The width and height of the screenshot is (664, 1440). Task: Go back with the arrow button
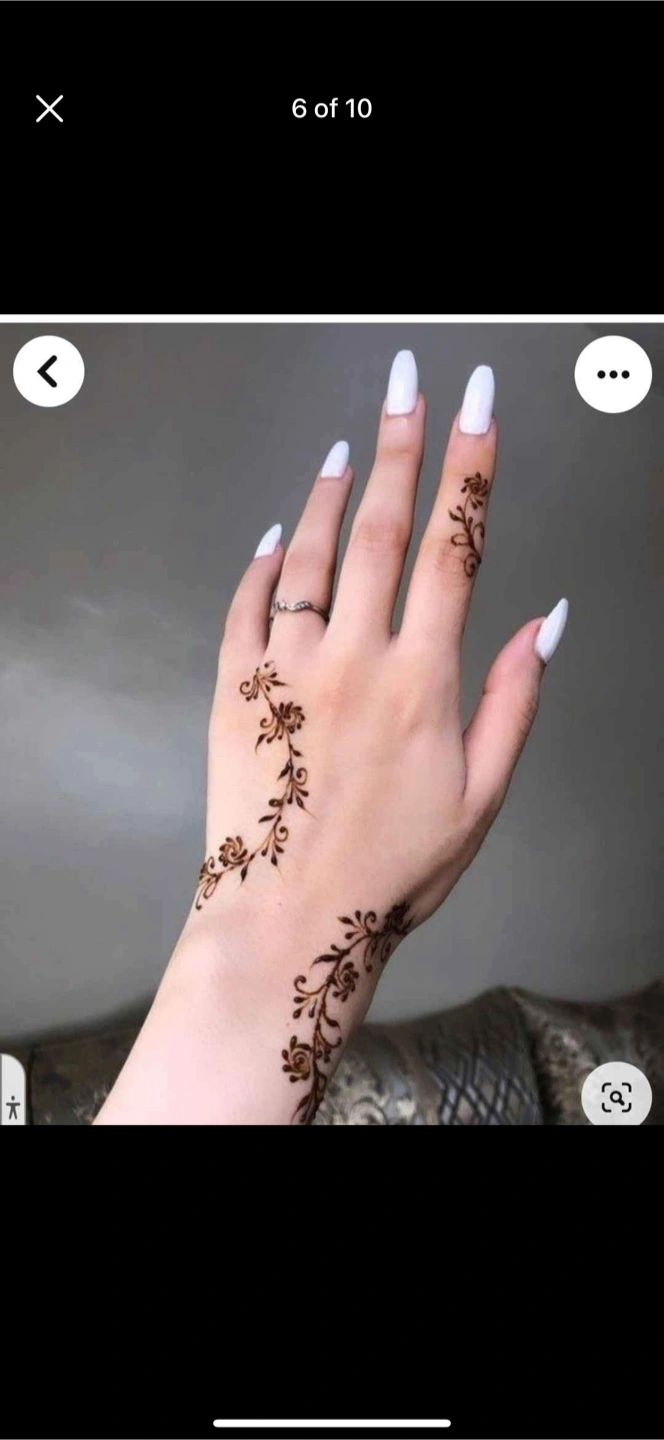(x=48, y=372)
